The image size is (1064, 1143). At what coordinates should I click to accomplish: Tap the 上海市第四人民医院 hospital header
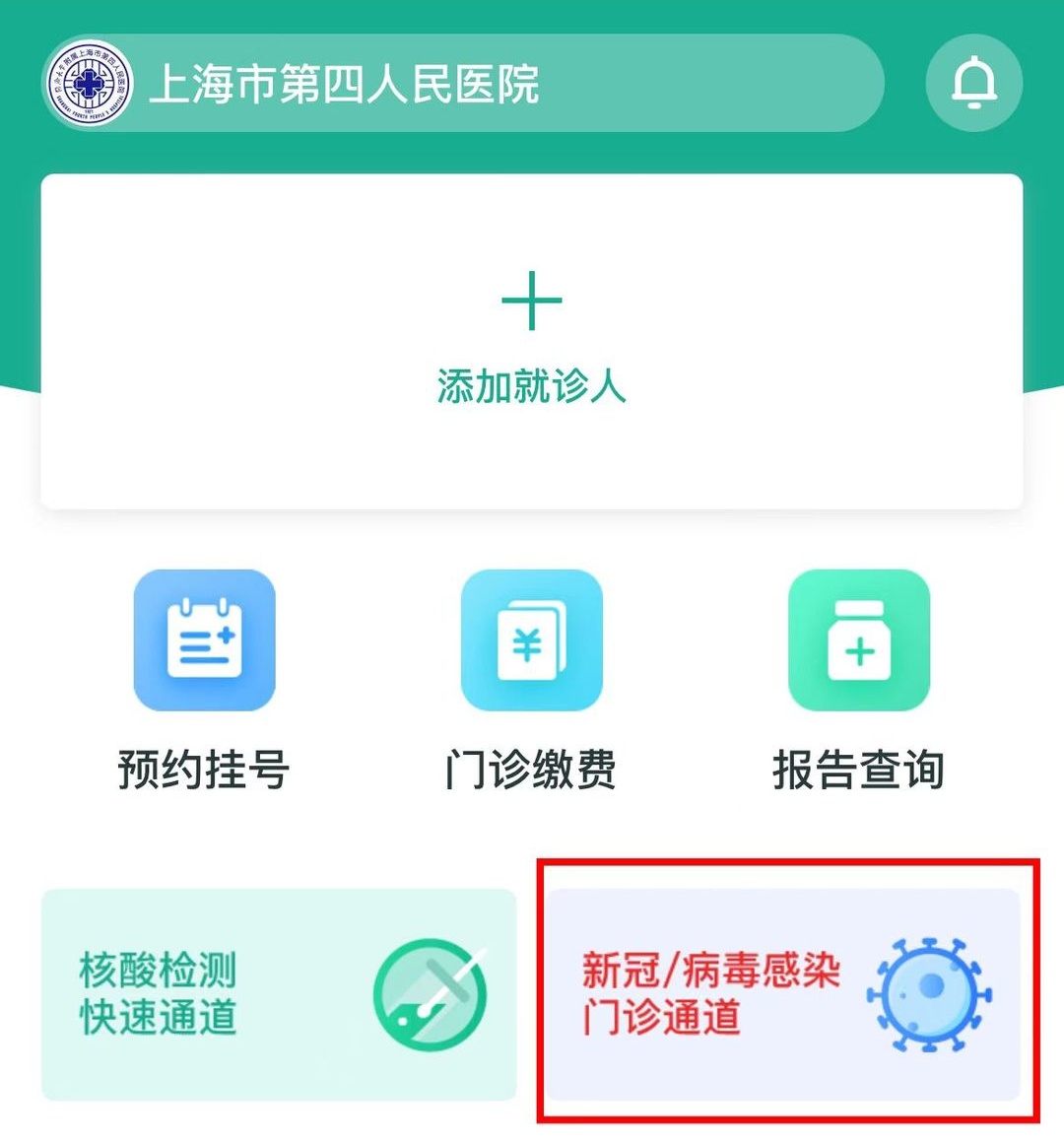click(x=463, y=83)
